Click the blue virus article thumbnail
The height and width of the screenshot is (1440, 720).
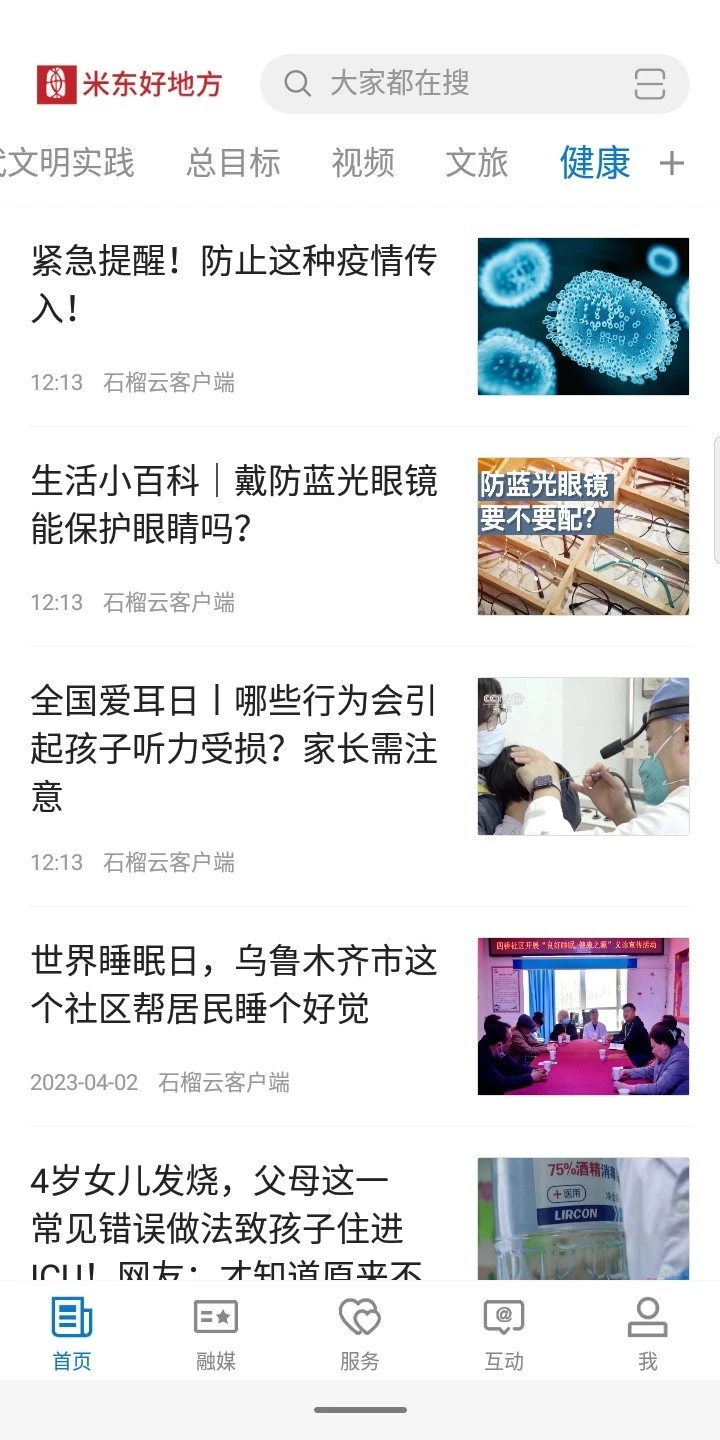(583, 315)
